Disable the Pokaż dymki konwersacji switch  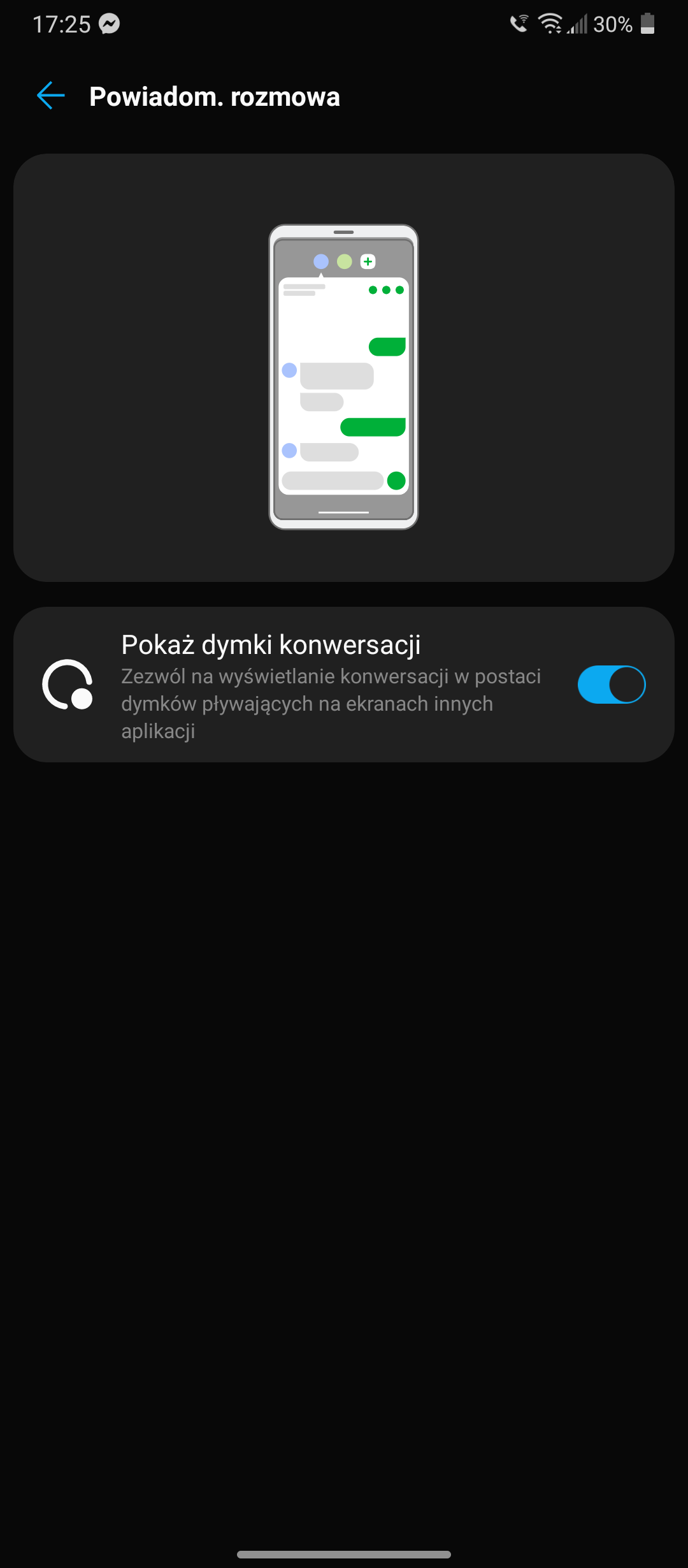click(x=612, y=685)
